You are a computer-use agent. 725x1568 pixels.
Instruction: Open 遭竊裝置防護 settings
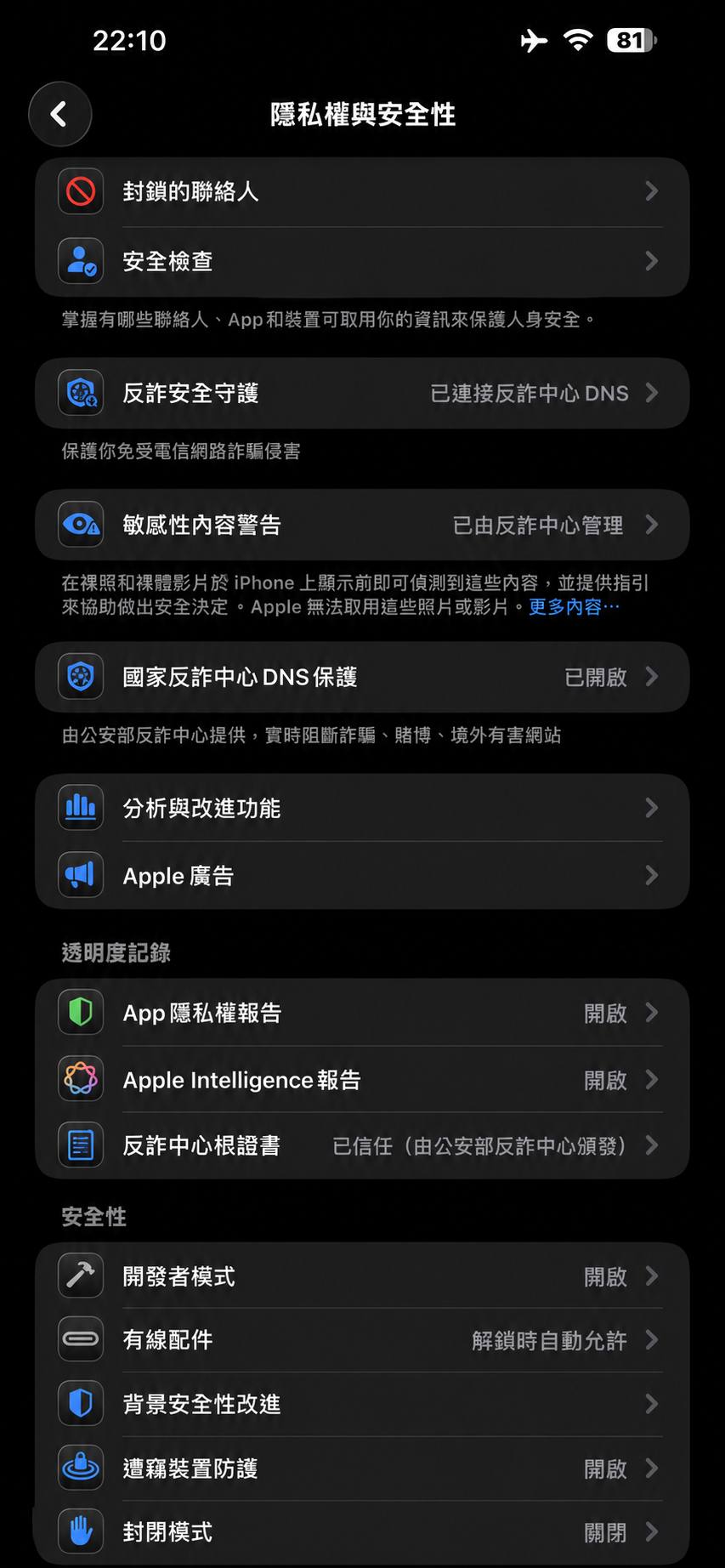click(362, 1469)
